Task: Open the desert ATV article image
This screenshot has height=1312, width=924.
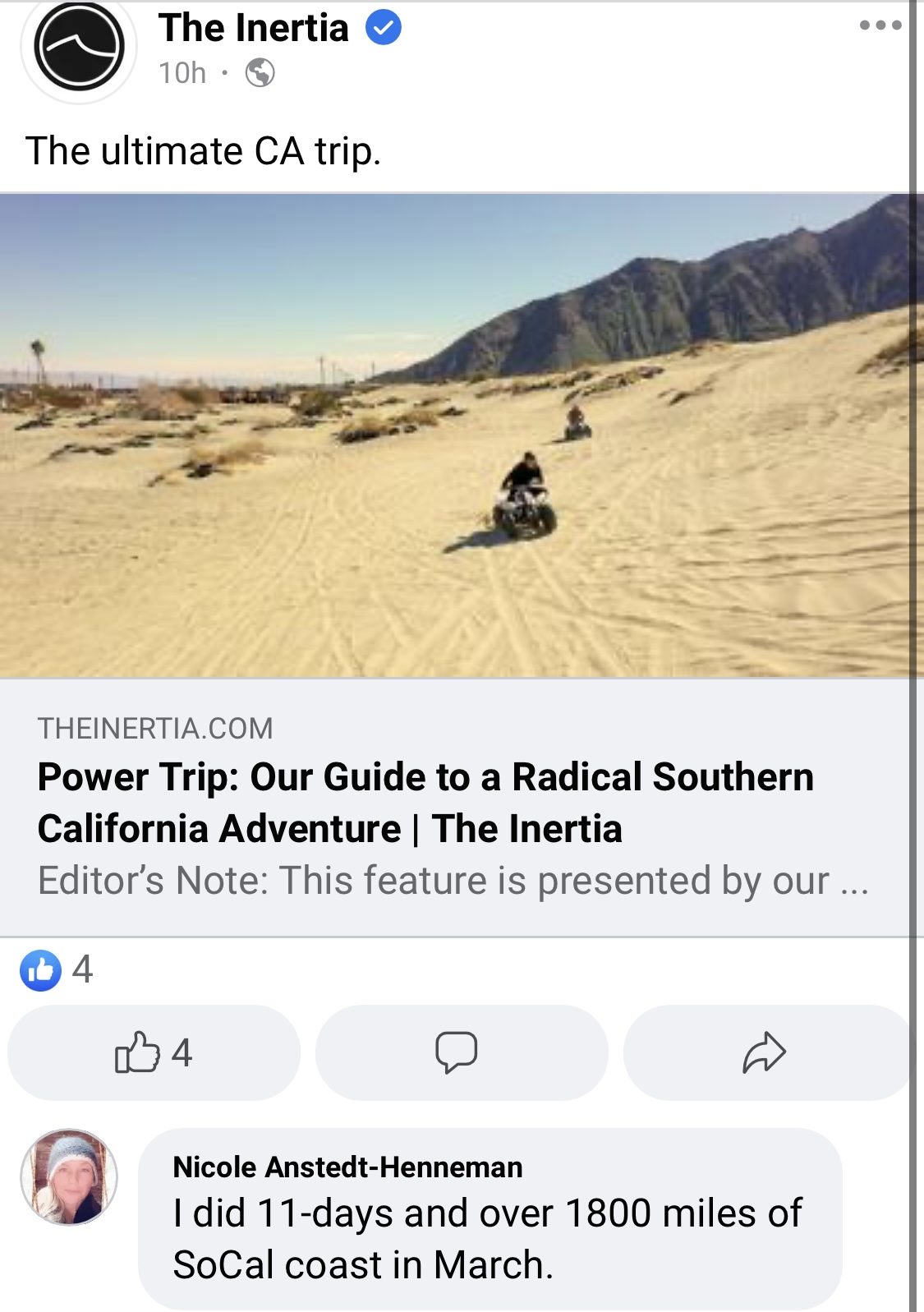Action: pyautogui.click(x=456, y=435)
